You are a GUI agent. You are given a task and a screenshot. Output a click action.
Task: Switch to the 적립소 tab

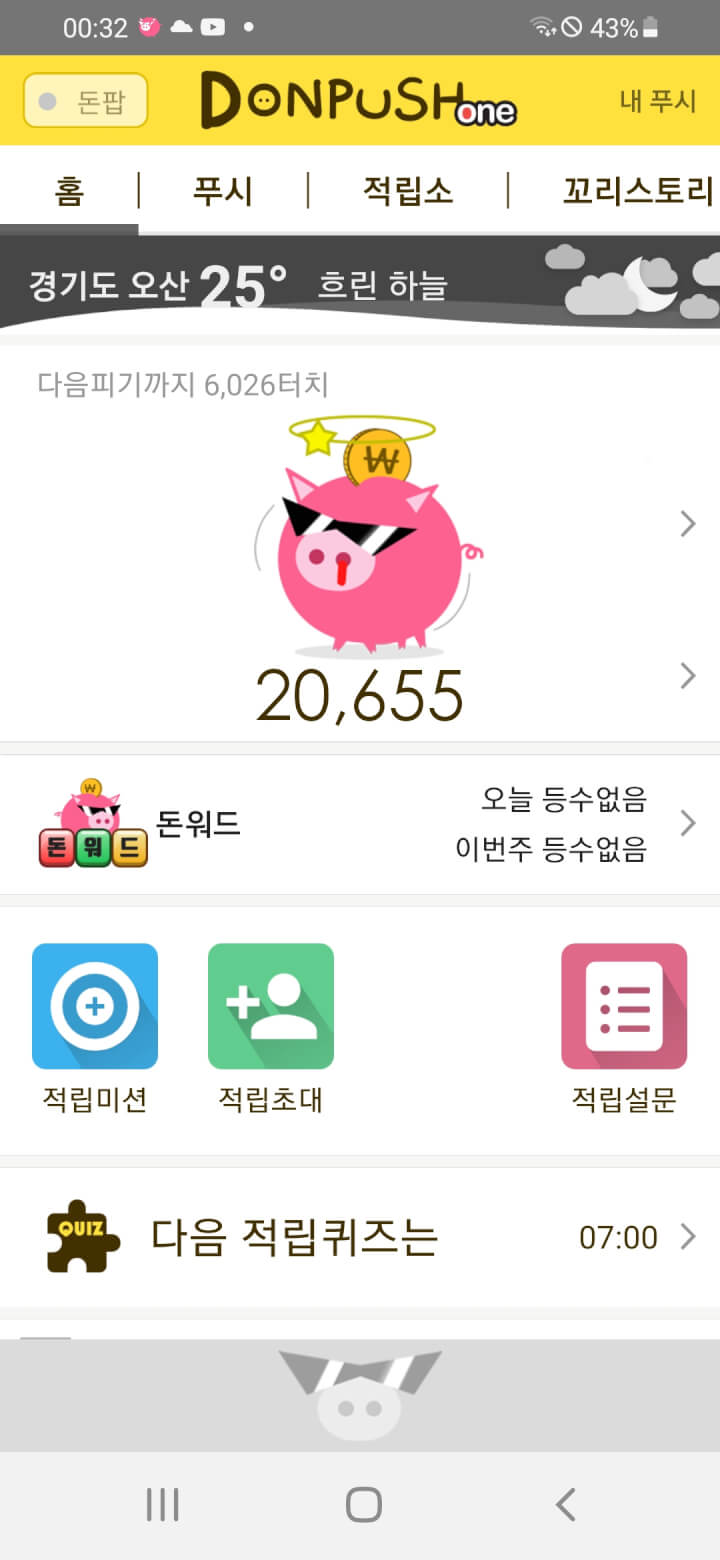(x=407, y=190)
